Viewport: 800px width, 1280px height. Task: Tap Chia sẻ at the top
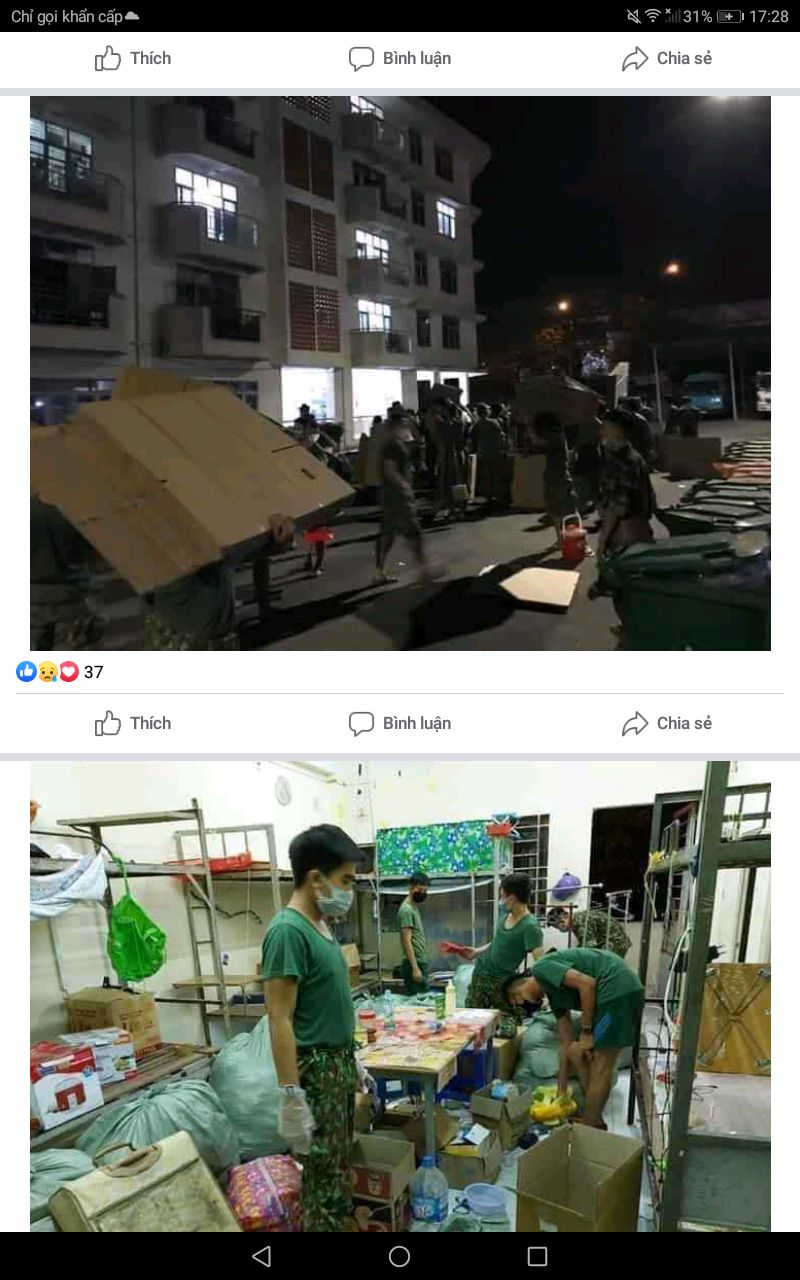point(667,59)
